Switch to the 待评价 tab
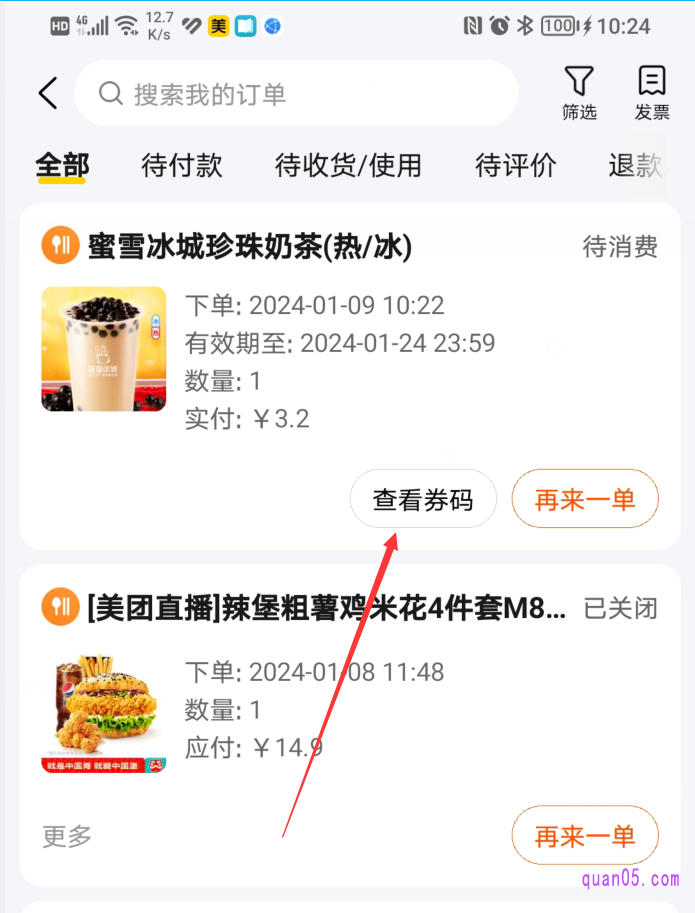Screen dimensions: 695x913 [516, 165]
